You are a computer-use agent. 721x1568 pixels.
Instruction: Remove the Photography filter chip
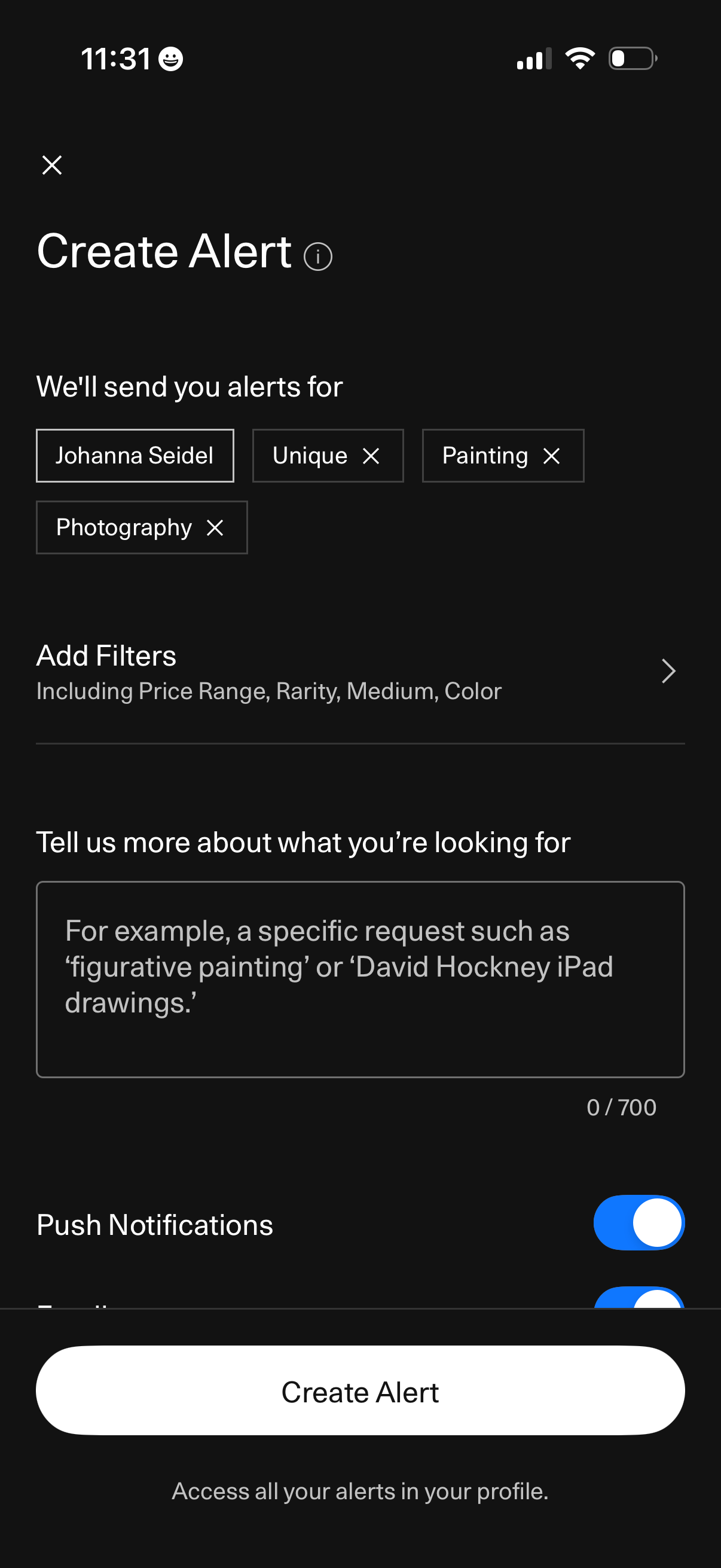pos(215,527)
